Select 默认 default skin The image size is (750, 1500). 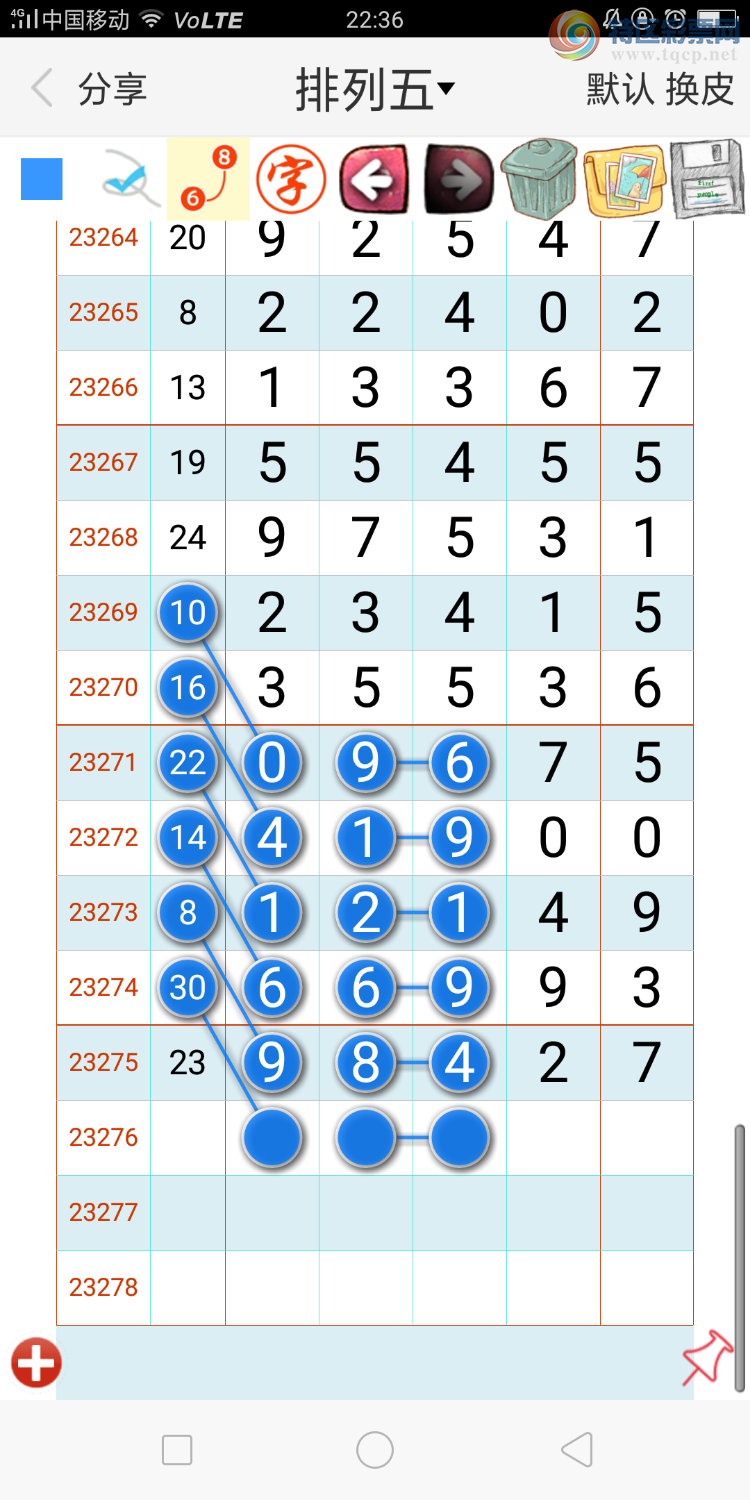pos(620,89)
